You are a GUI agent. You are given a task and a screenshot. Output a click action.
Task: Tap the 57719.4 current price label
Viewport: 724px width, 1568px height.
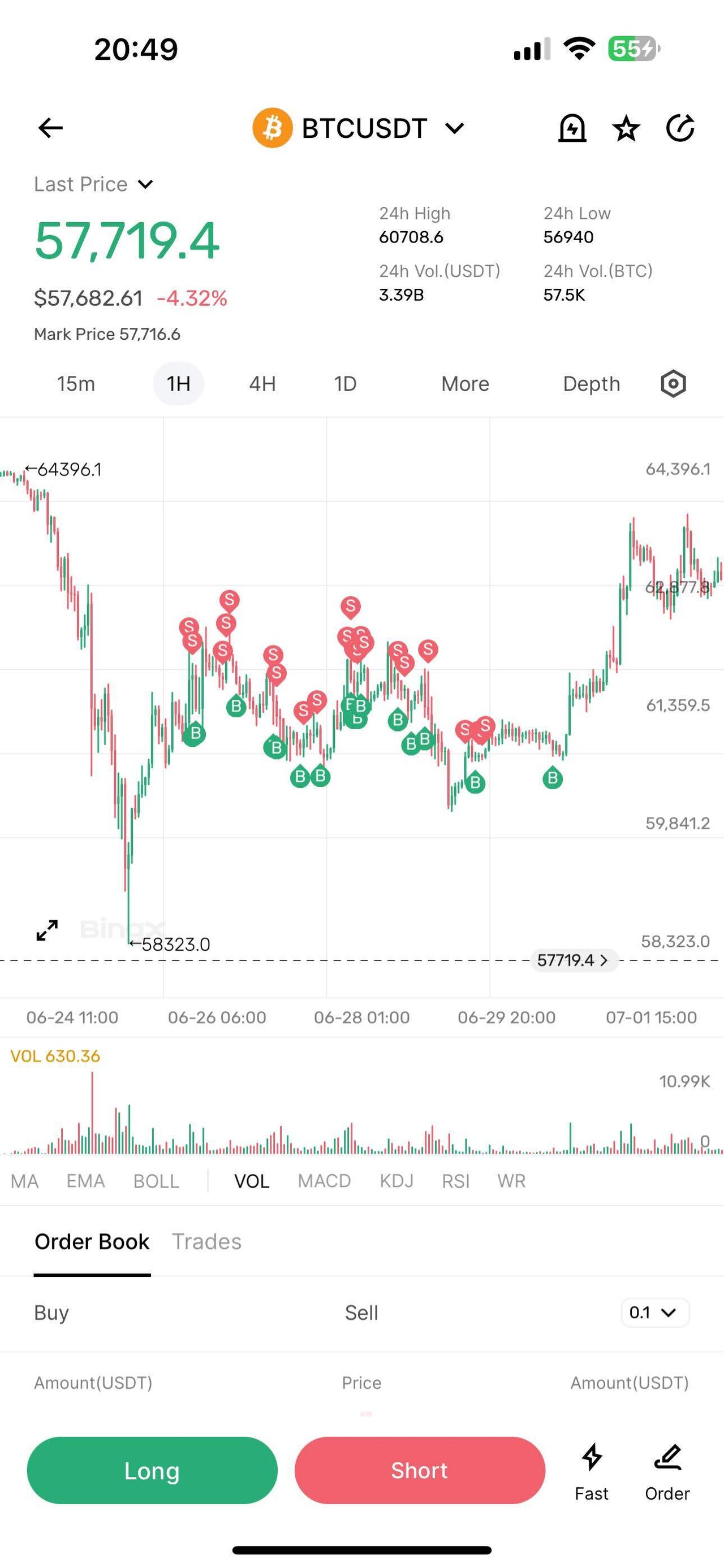coord(572,960)
